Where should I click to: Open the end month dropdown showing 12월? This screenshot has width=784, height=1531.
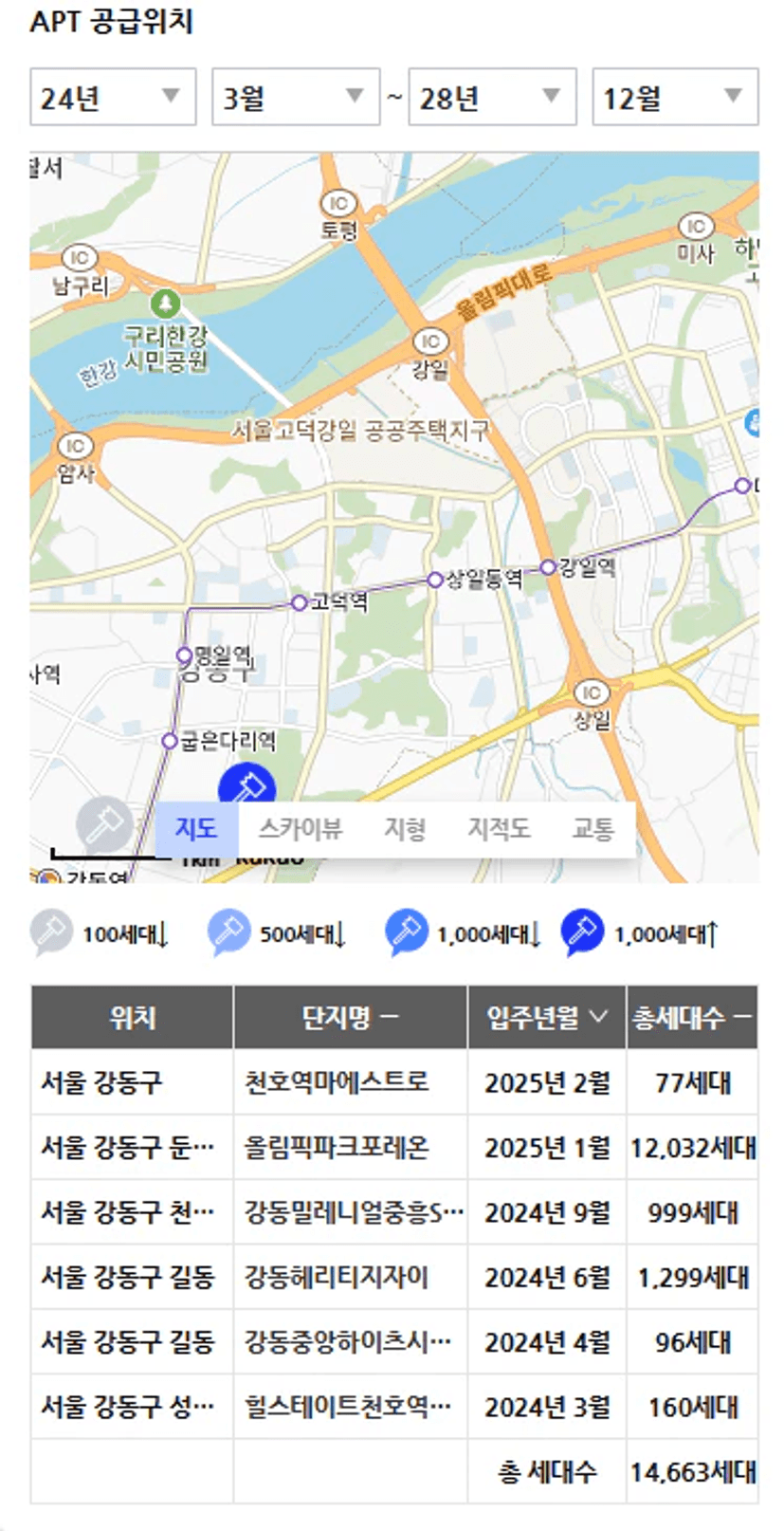[675, 97]
